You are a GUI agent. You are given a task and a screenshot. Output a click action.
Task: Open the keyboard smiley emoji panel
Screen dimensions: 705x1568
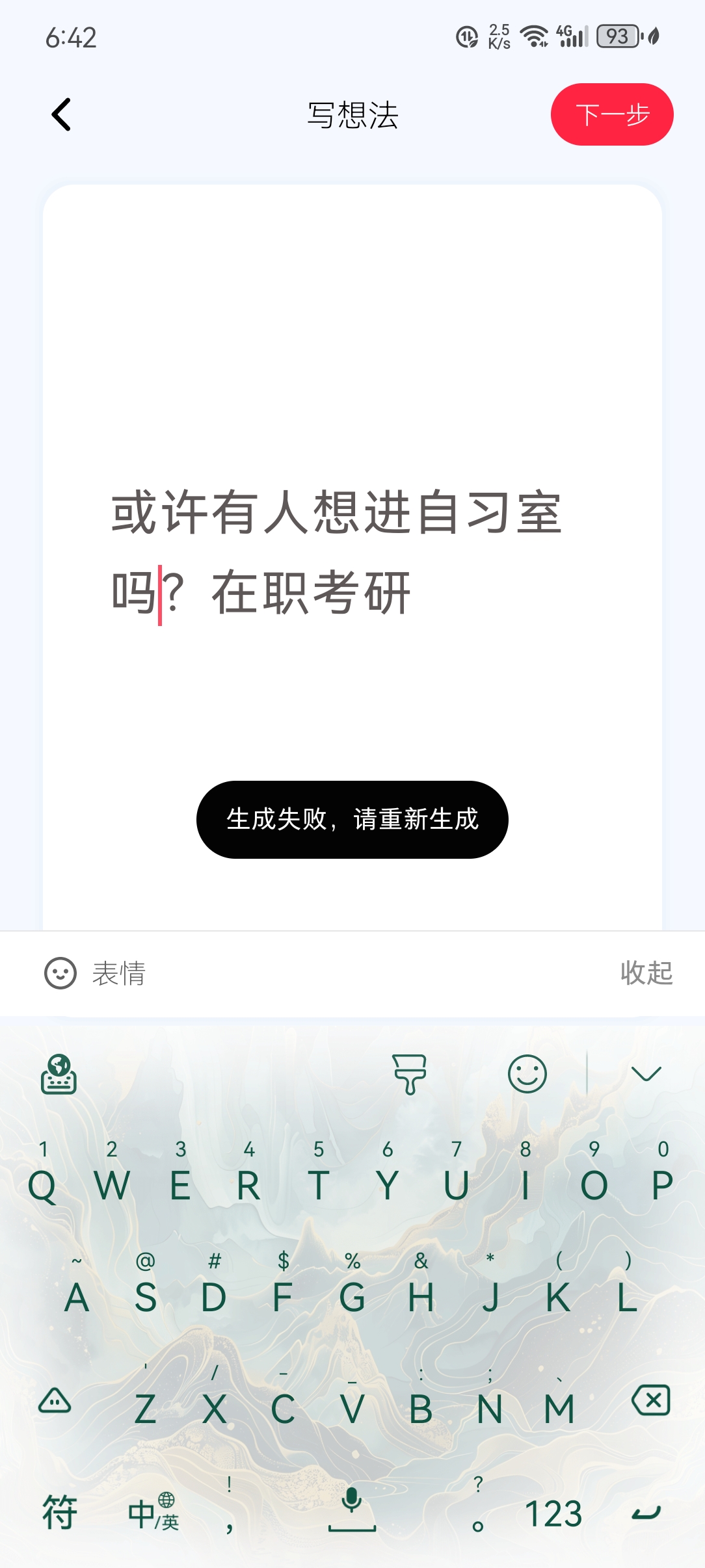(527, 1074)
